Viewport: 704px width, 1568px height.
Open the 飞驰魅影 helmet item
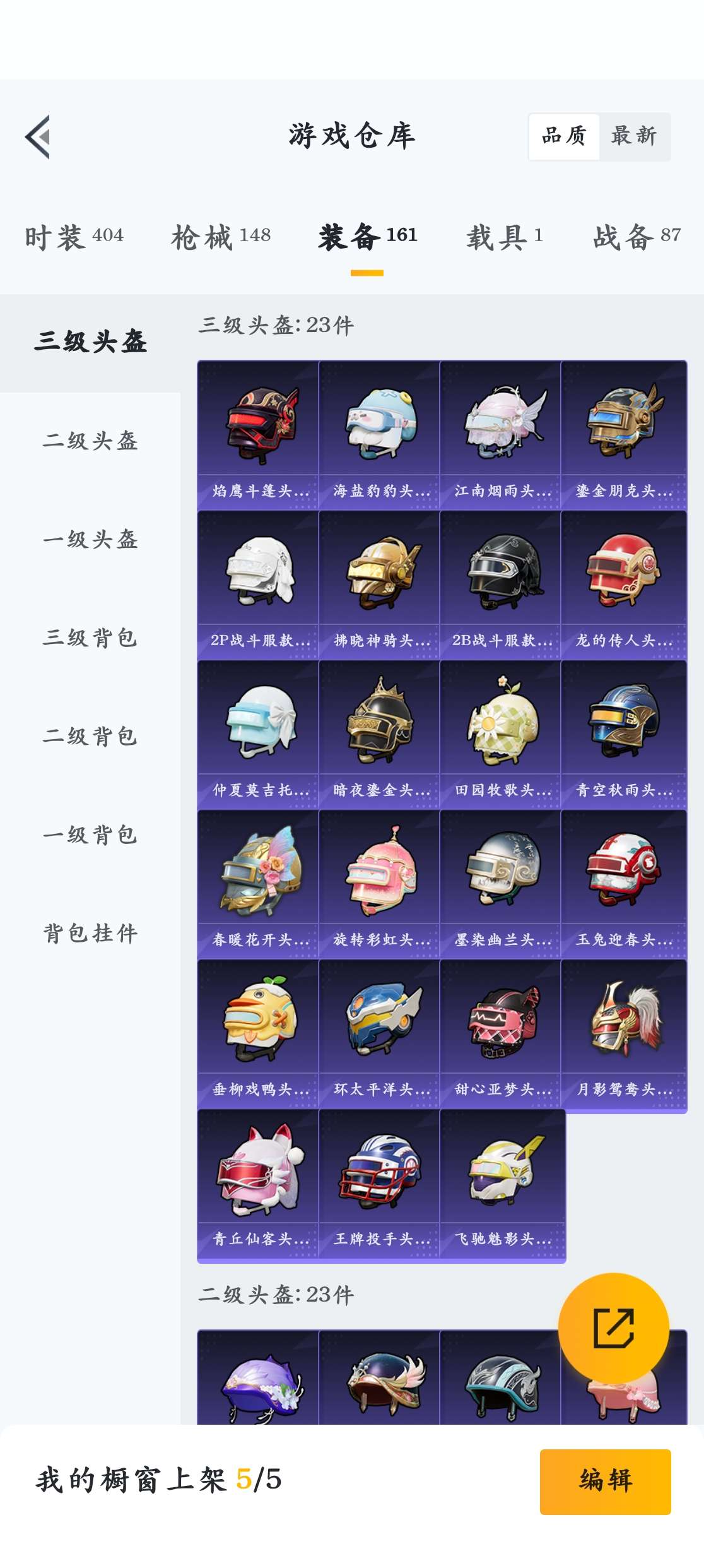[502, 1184]
